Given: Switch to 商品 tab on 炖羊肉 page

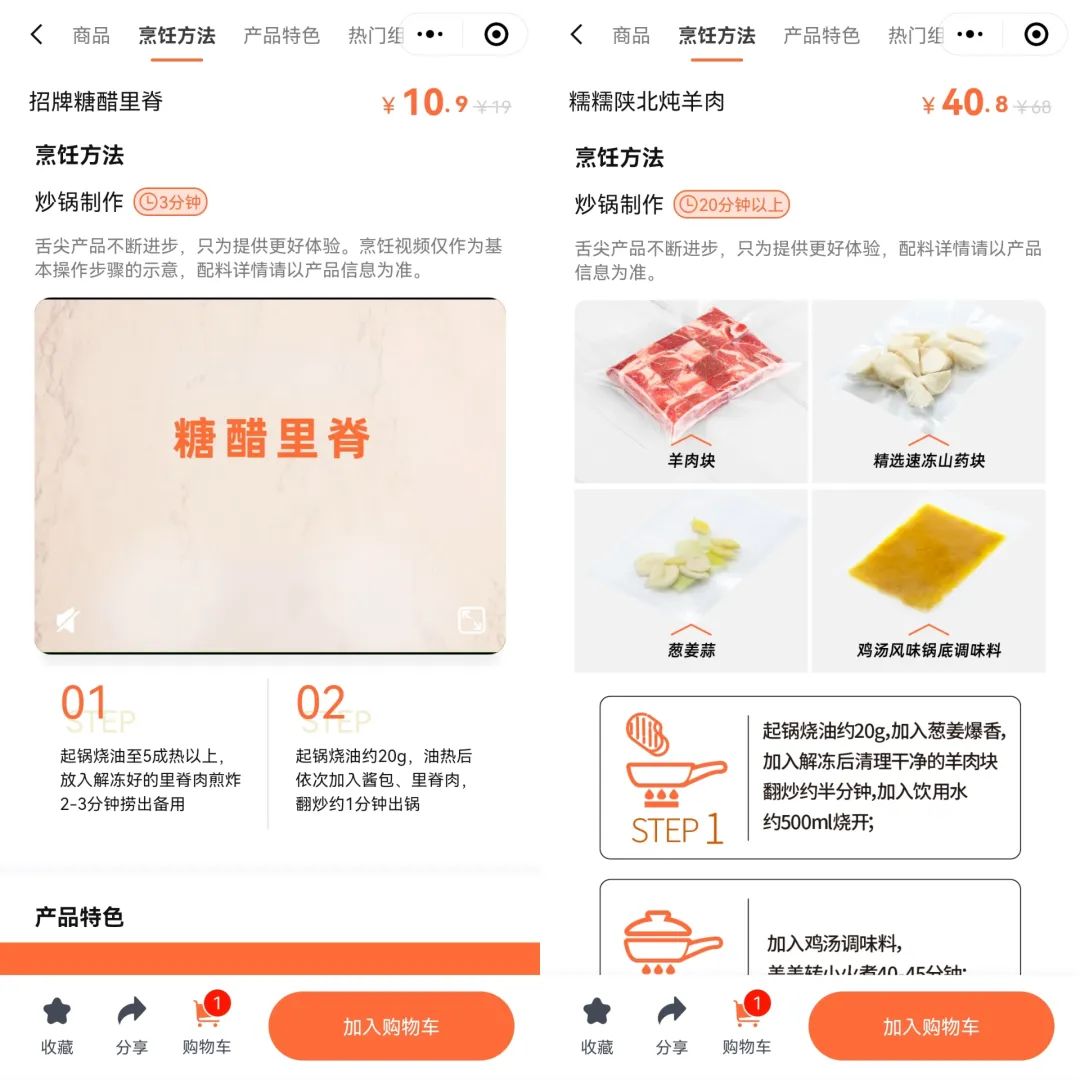Looking at the screenshot, I should 631,36.
